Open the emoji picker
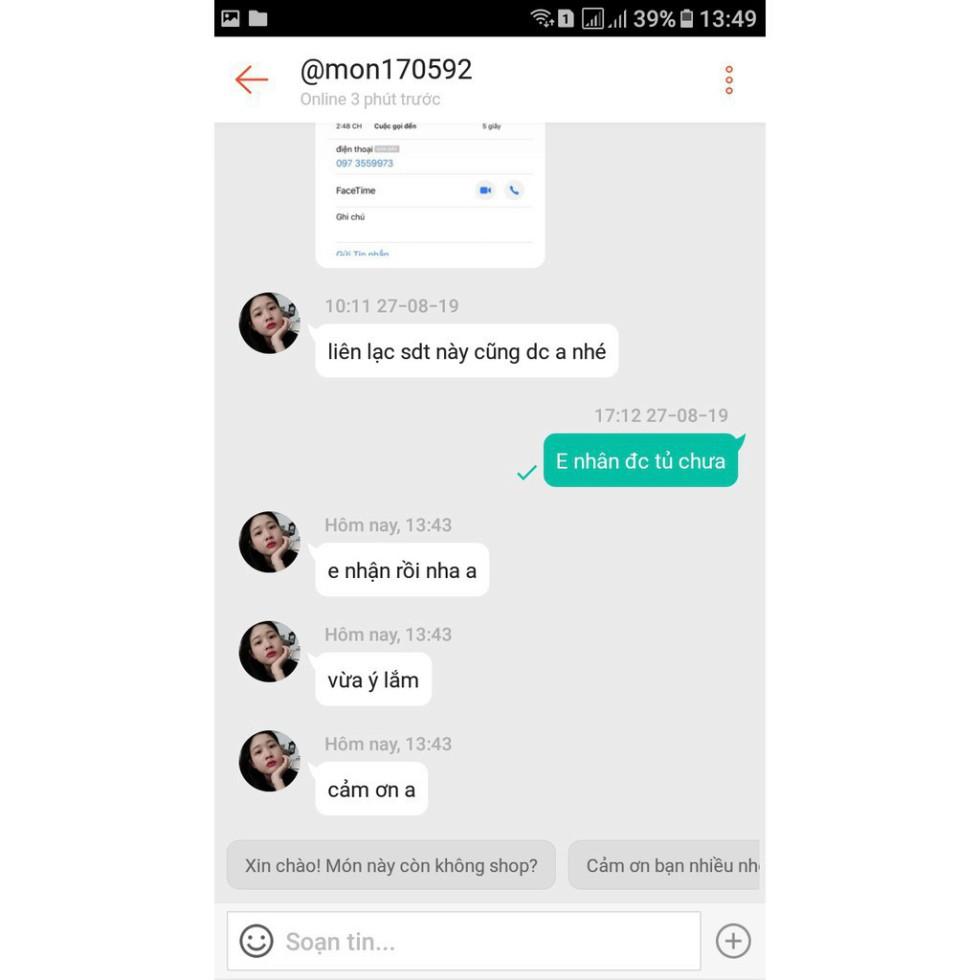The width and height of the screenshot is (980, 980). pyautogui.click(x=256, y=941)
